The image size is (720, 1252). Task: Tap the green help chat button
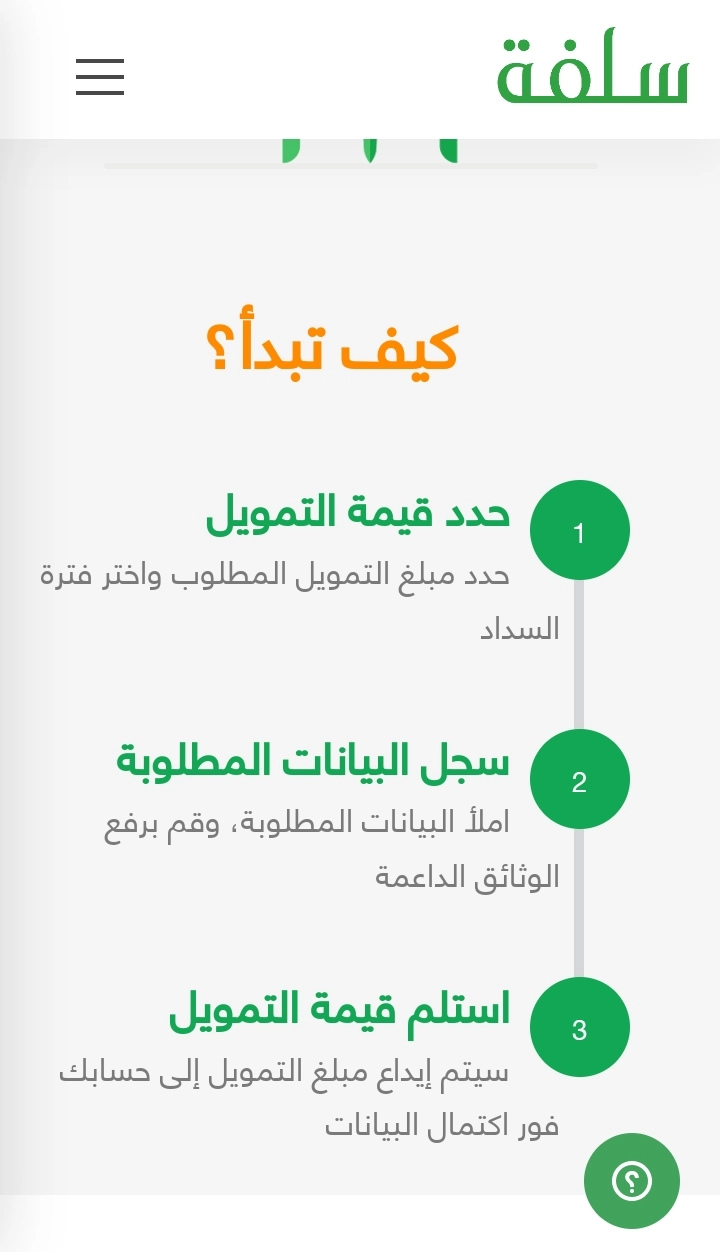(x=632, y=1181)
